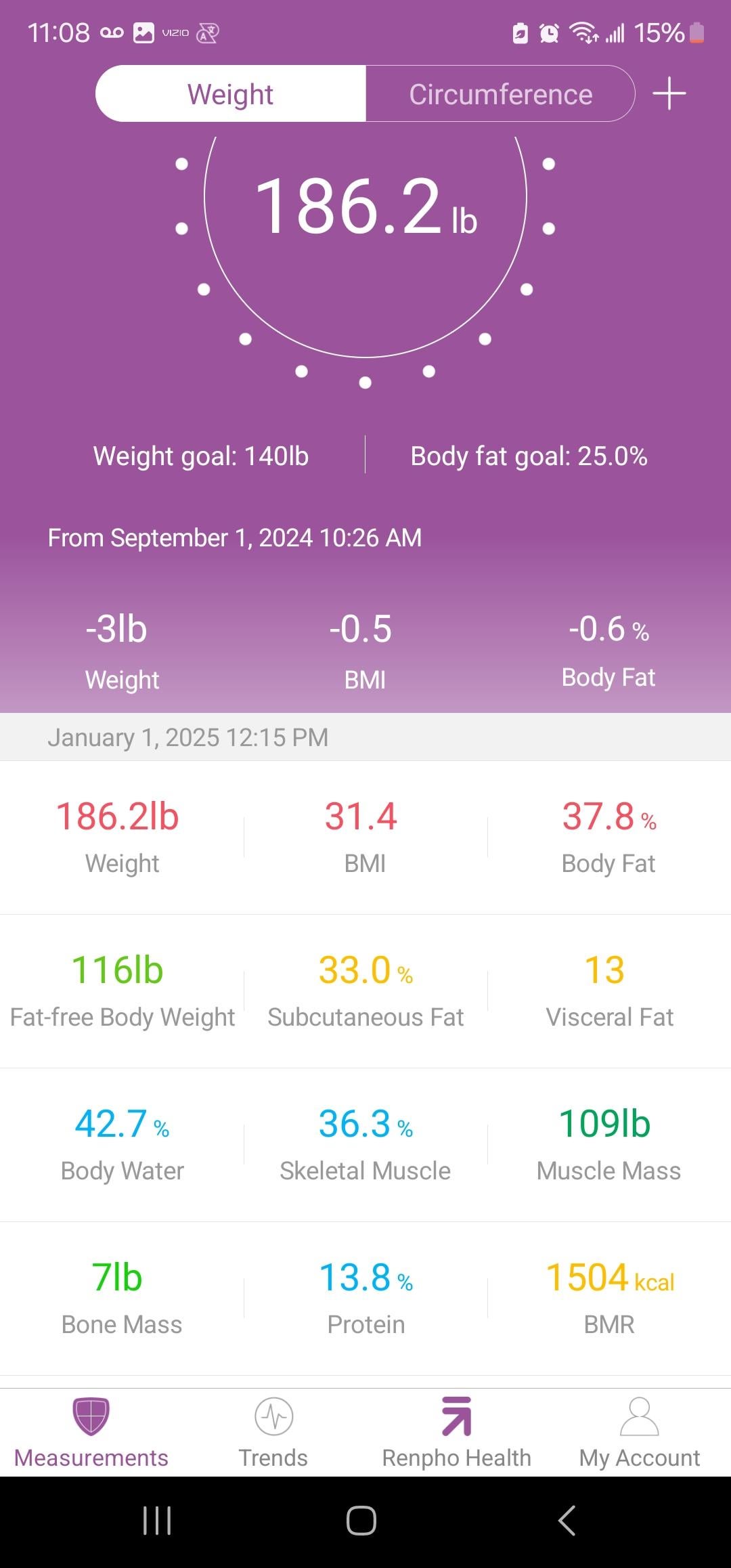The height and width of the screenshot is (1568, 731).
Task: Open Subcutaneous Fat 33.0% details
Action: [x=365, y=990]
